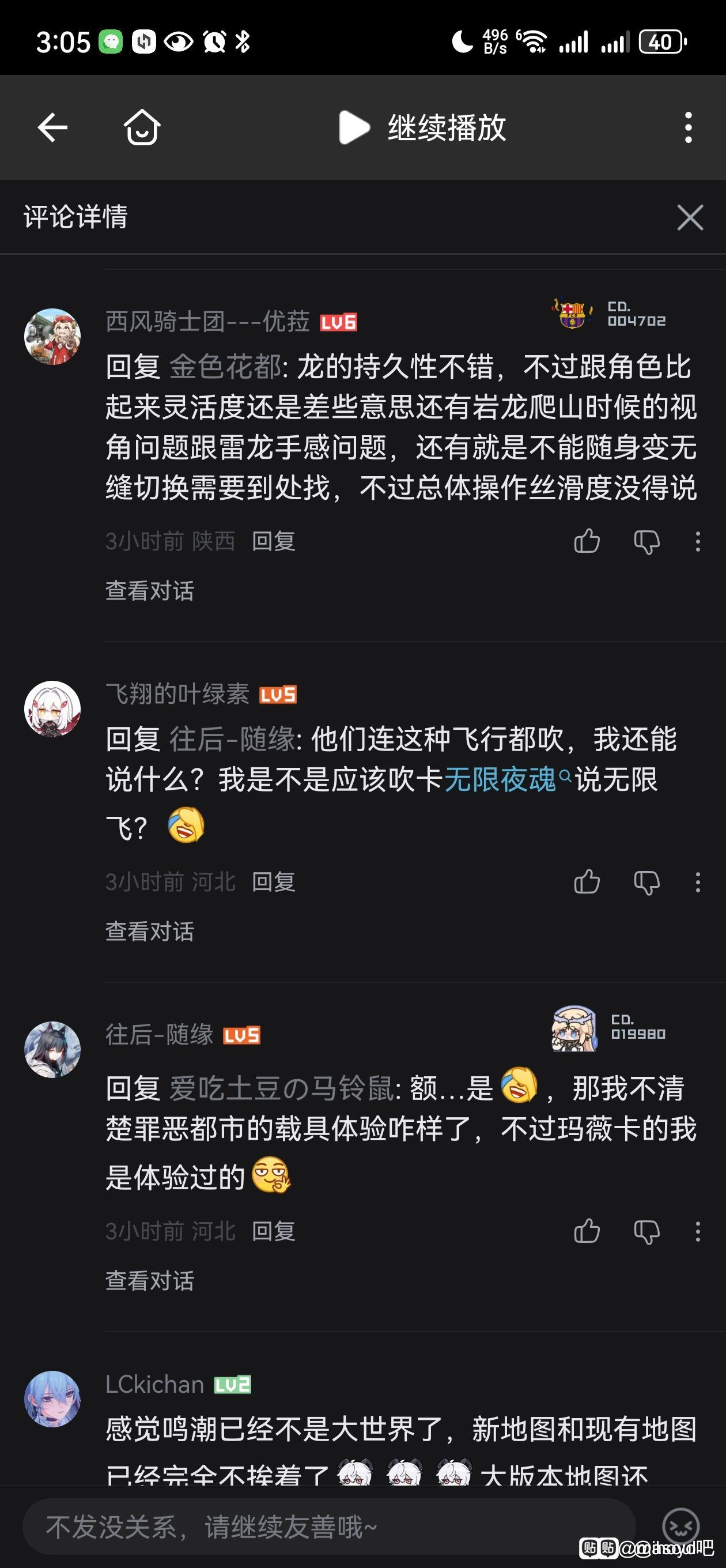This screenshot has height=1568, width=726.
Task: Reply to 往后-随缘's comment
Action: coord(273,1232)
